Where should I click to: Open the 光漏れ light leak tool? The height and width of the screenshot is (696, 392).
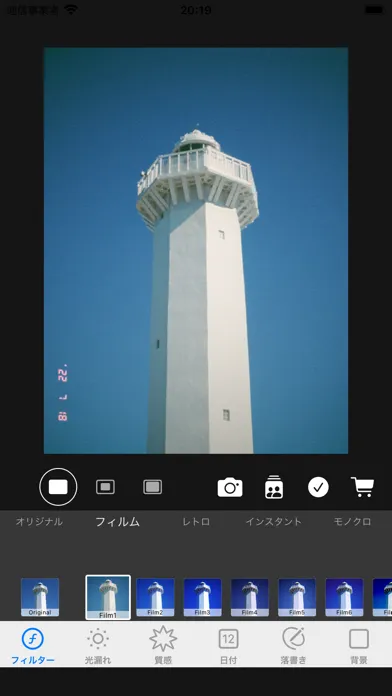click(x=98, y=645)
